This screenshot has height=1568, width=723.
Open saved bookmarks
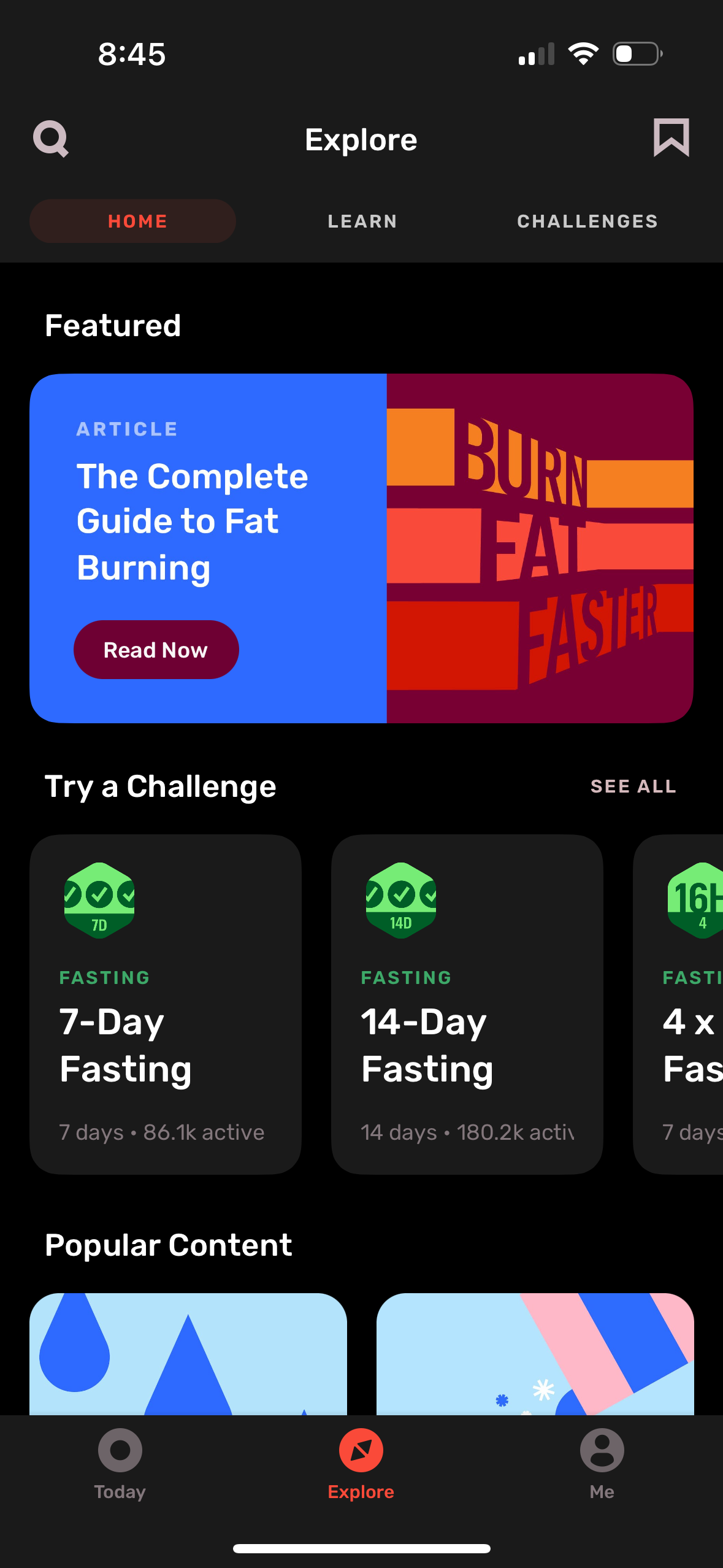click(671, 139)
